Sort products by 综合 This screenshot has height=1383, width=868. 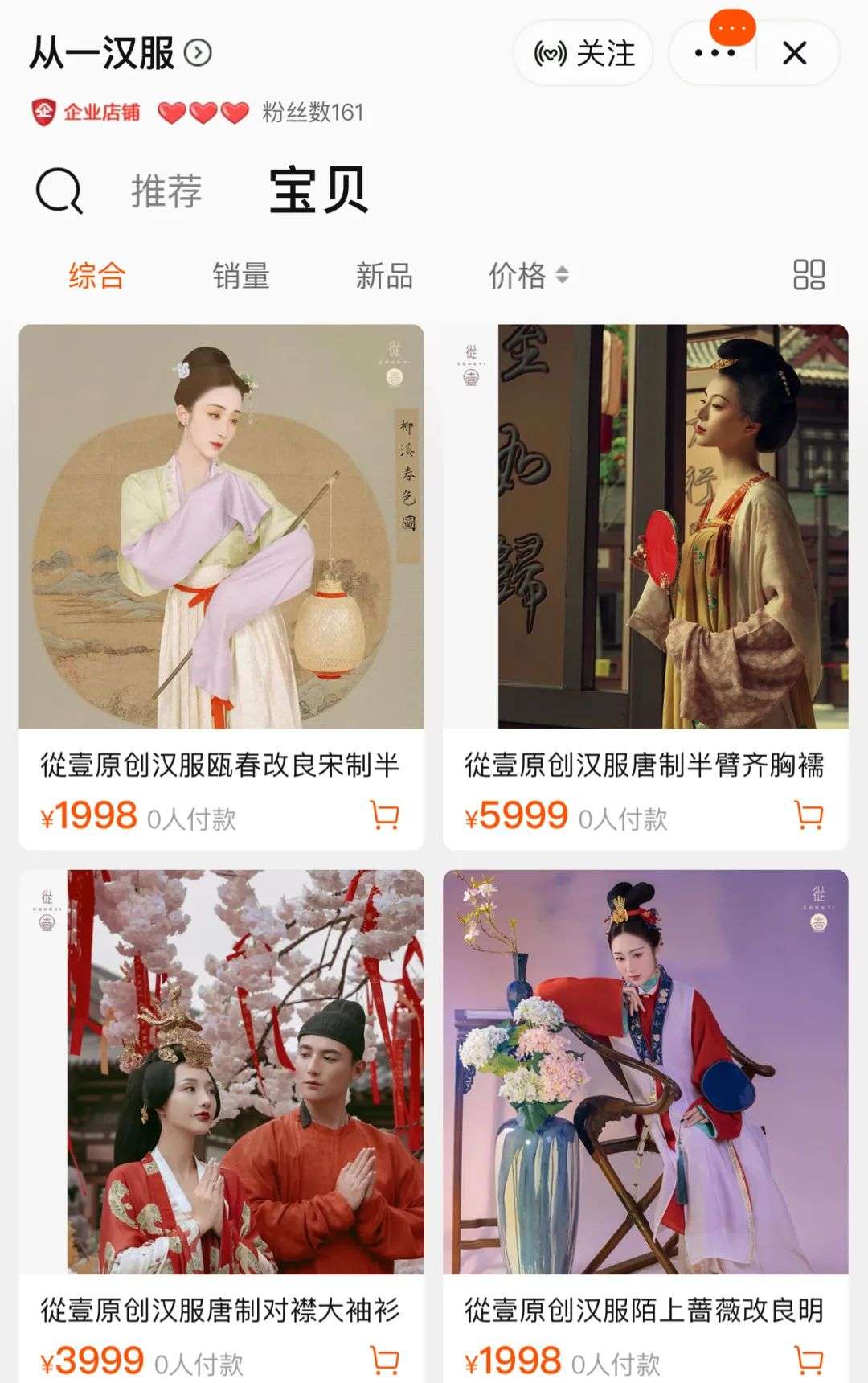click(96, 276)
